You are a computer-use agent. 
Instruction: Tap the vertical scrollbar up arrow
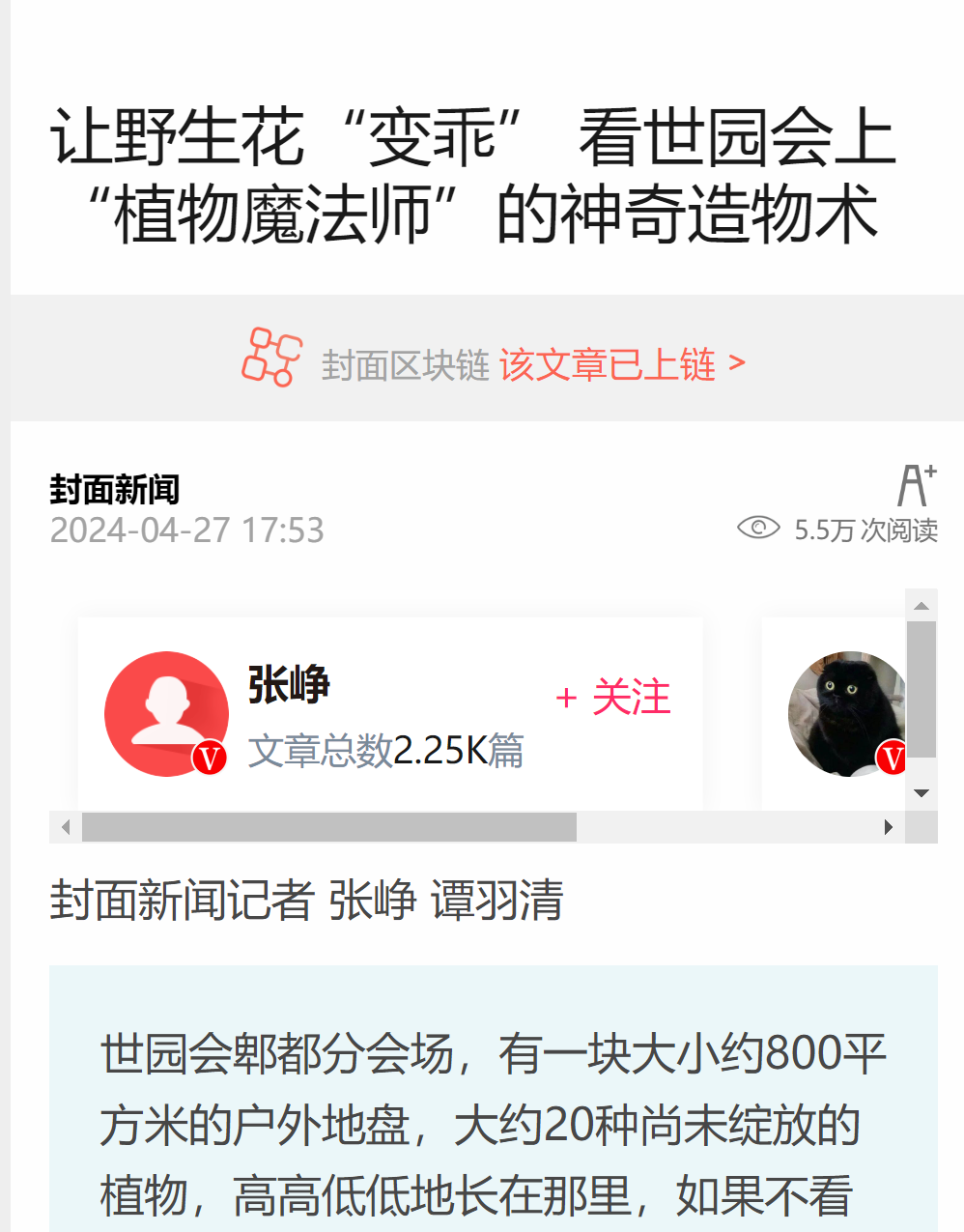pyautogui.click(x=921, y=606)
